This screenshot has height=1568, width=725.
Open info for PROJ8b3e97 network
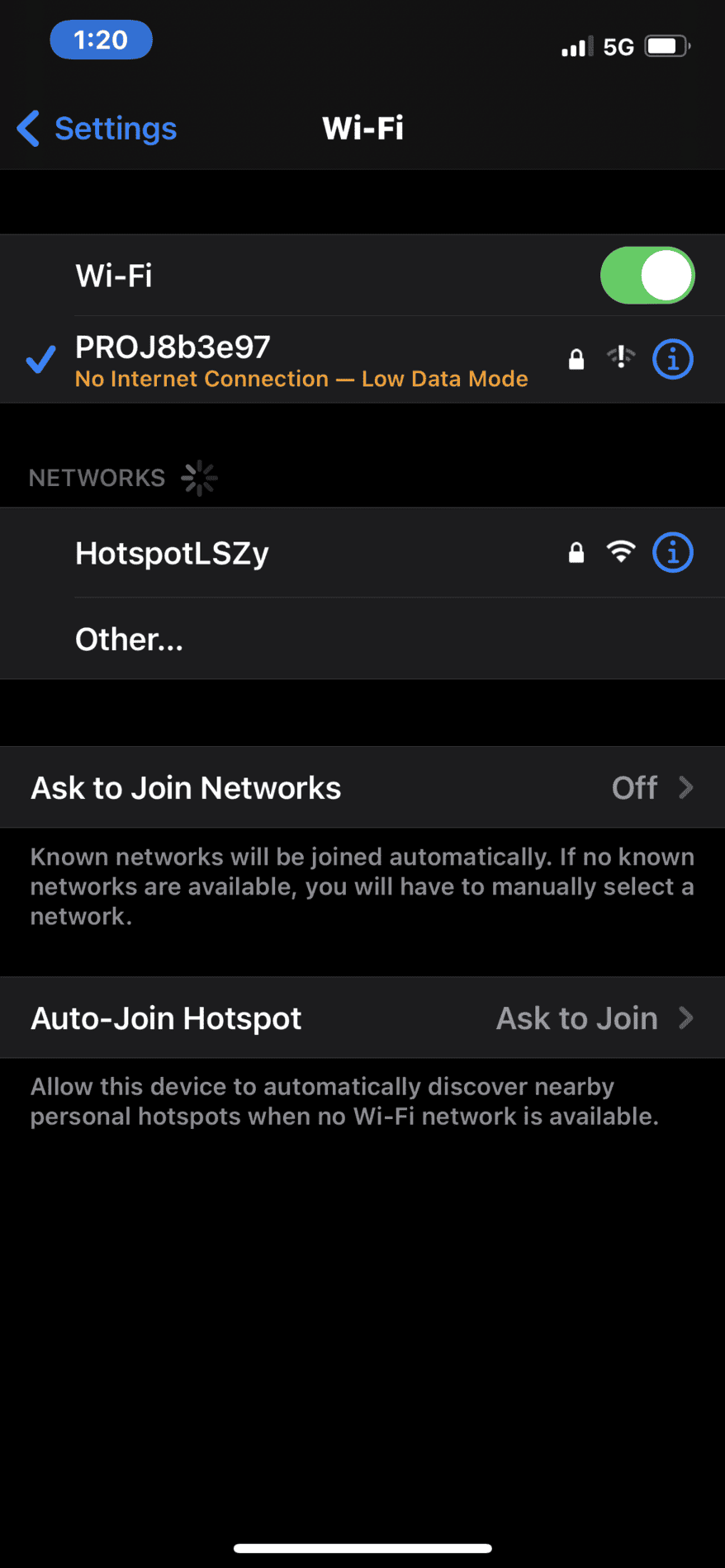tap(672, 360)
